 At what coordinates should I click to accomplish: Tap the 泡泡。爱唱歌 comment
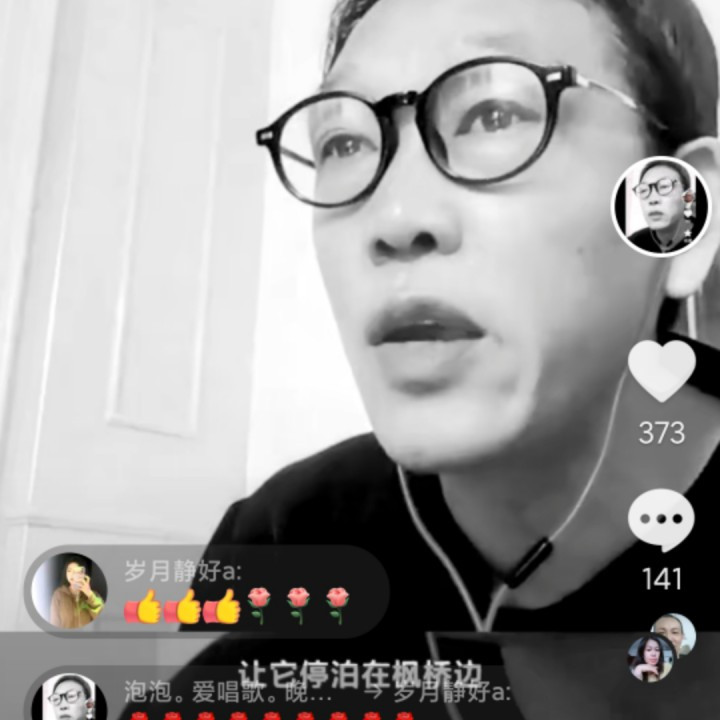coord(229,691)
